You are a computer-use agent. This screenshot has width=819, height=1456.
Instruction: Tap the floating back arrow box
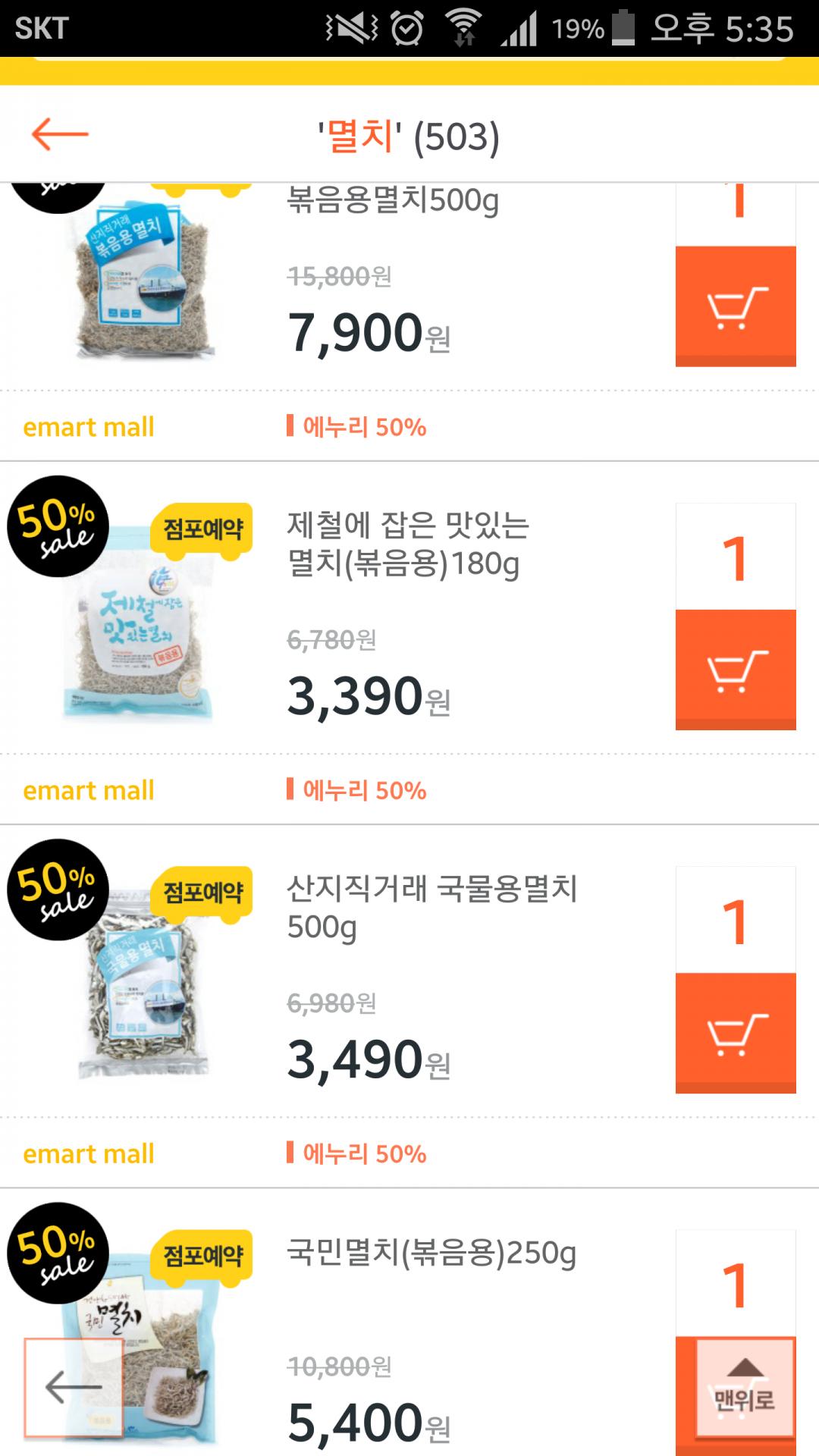click(74, 1387)
